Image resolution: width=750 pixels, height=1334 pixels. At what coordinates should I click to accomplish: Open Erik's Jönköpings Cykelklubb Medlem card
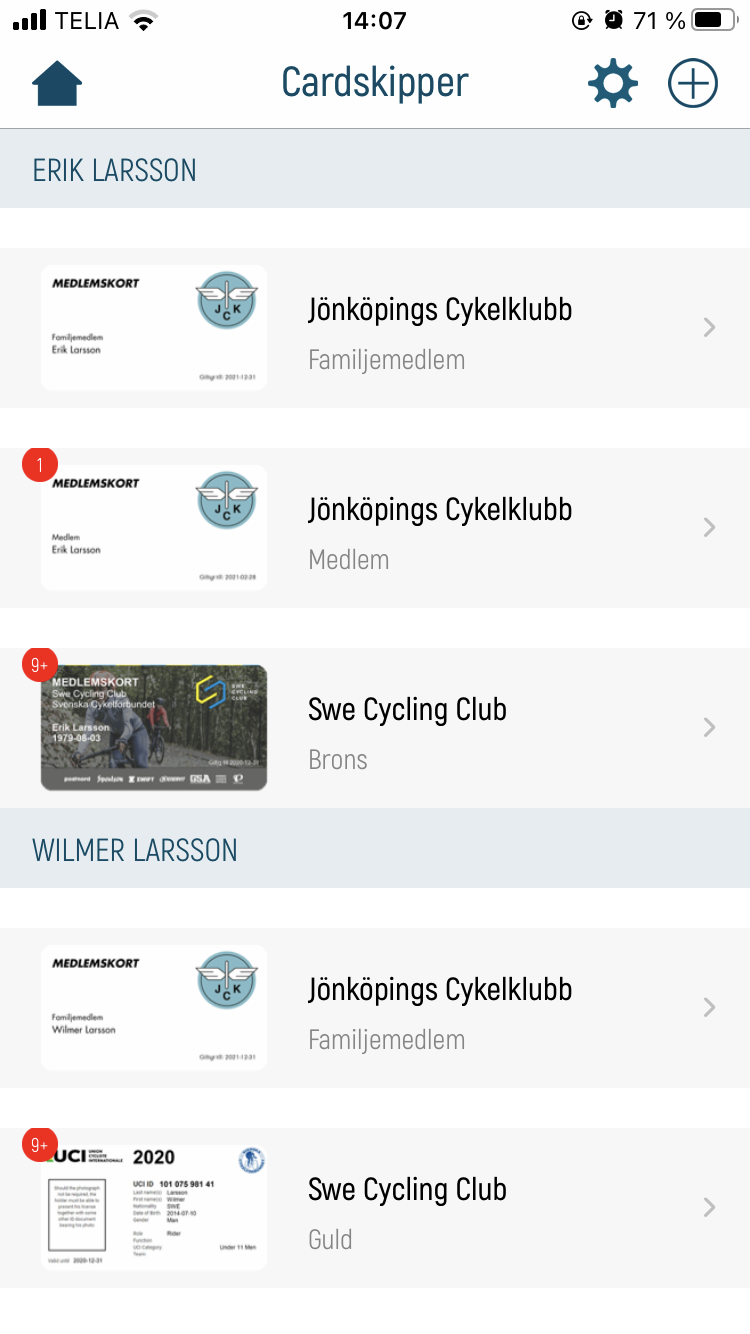[x=375, y=528]
